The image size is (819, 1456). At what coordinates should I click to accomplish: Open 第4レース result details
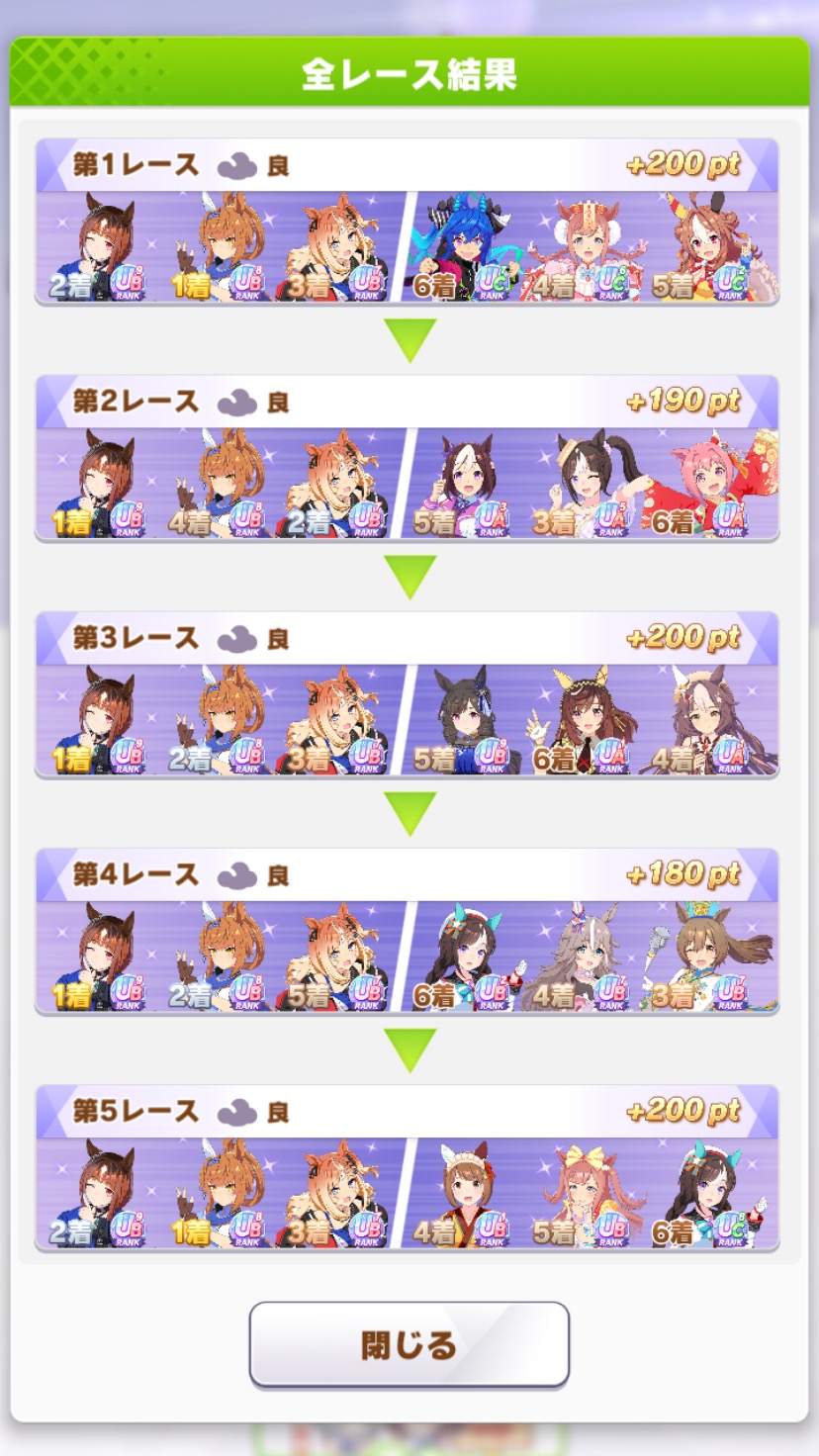point(407,931)
